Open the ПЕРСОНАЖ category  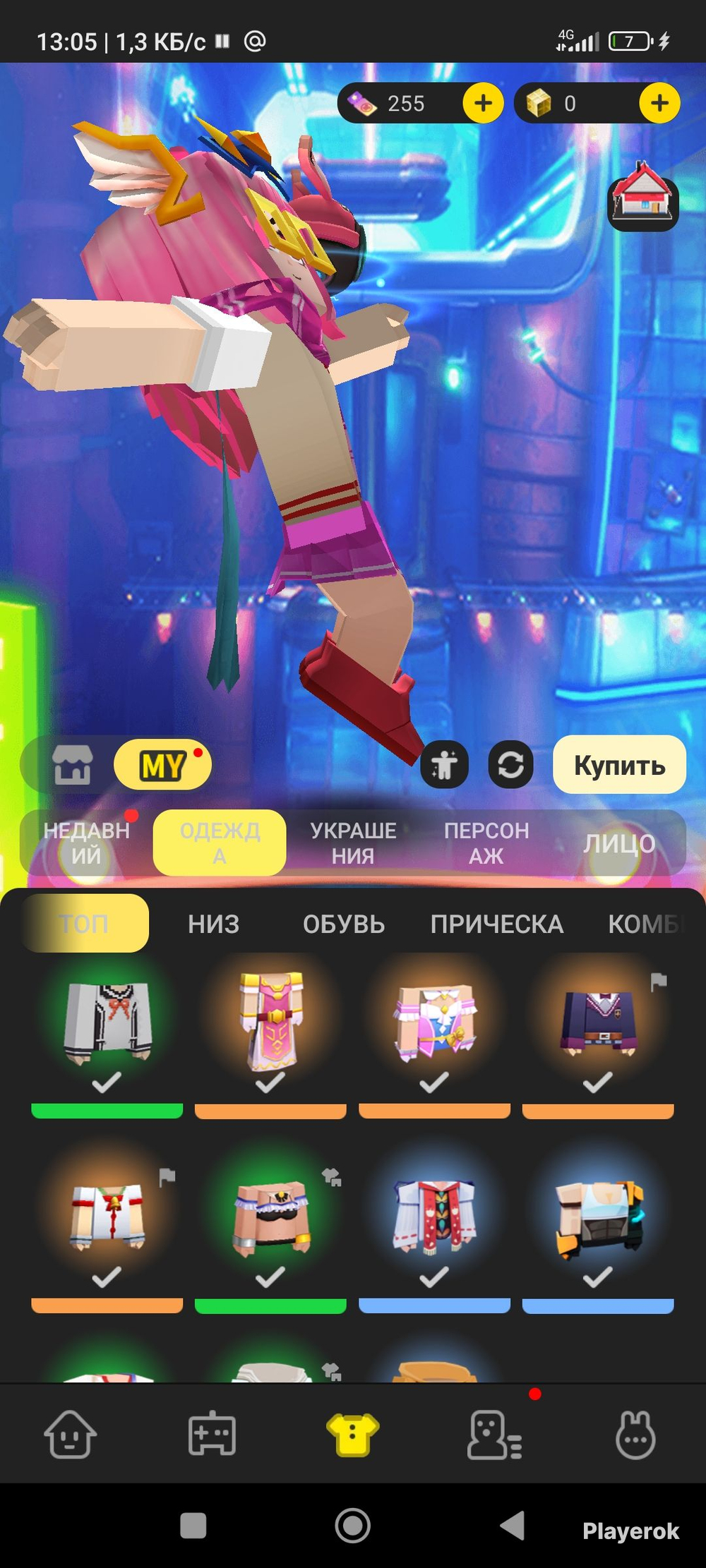486,843
